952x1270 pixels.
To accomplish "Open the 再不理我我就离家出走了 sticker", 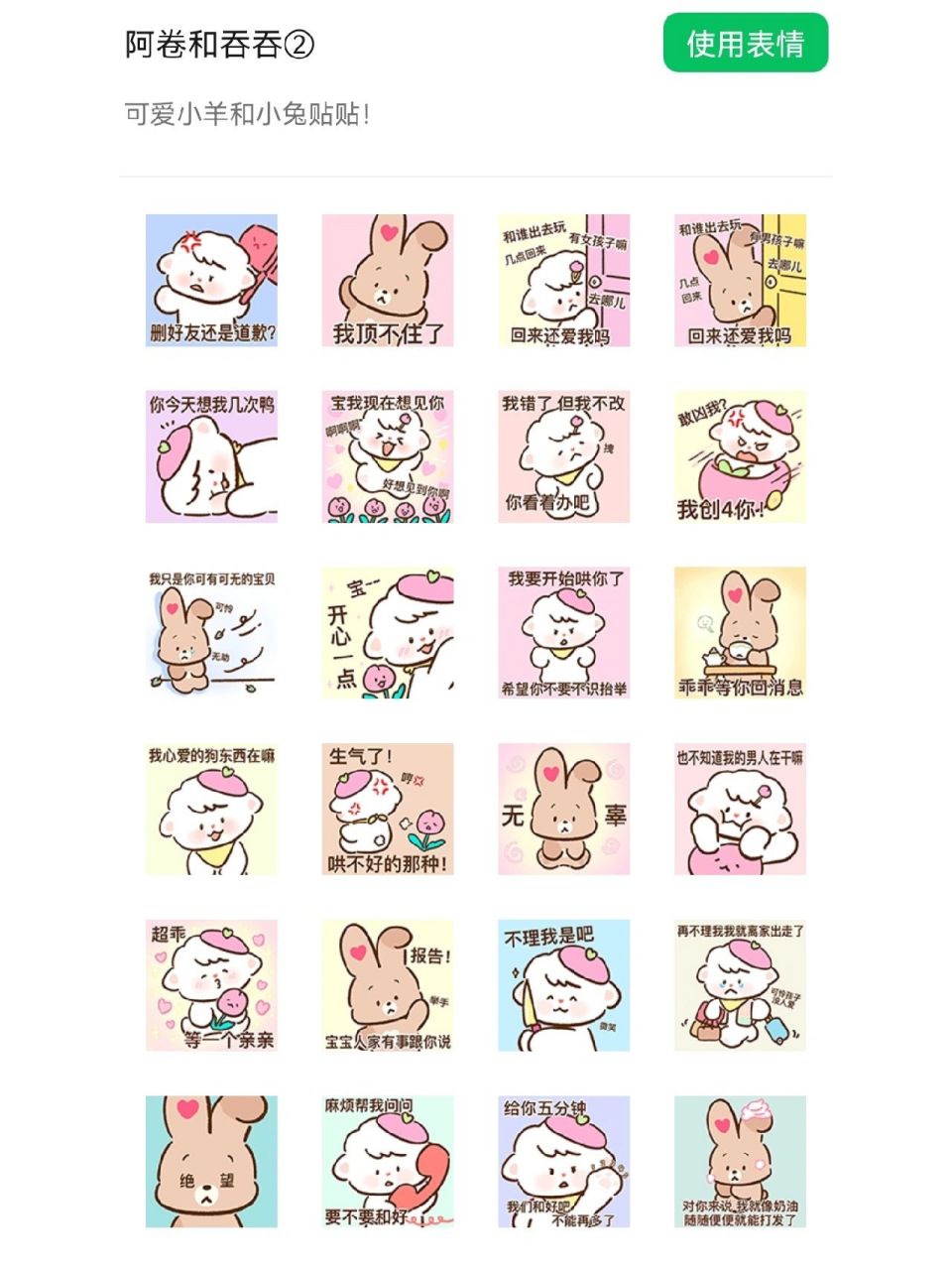I will tap(740, 985).
